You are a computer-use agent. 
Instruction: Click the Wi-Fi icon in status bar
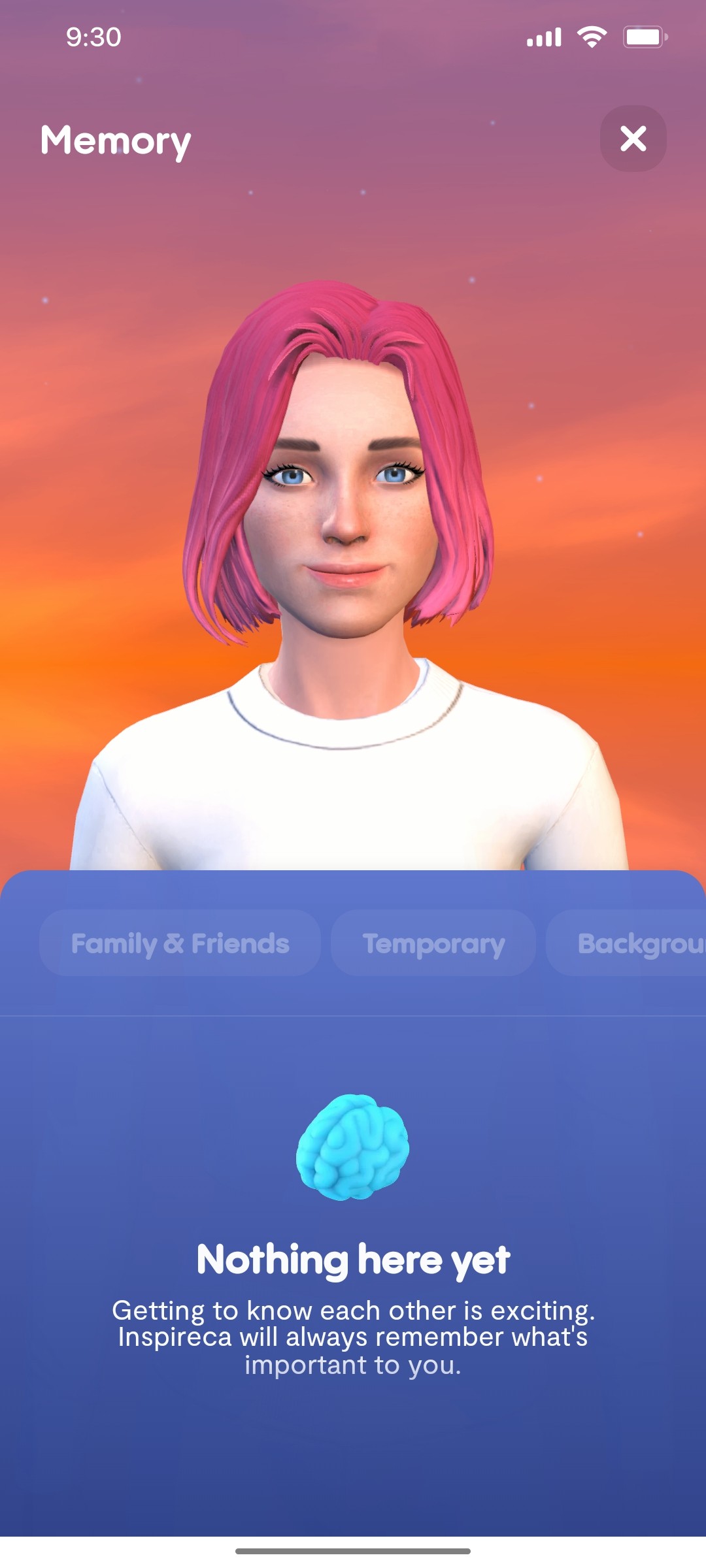tap(590, 37)
